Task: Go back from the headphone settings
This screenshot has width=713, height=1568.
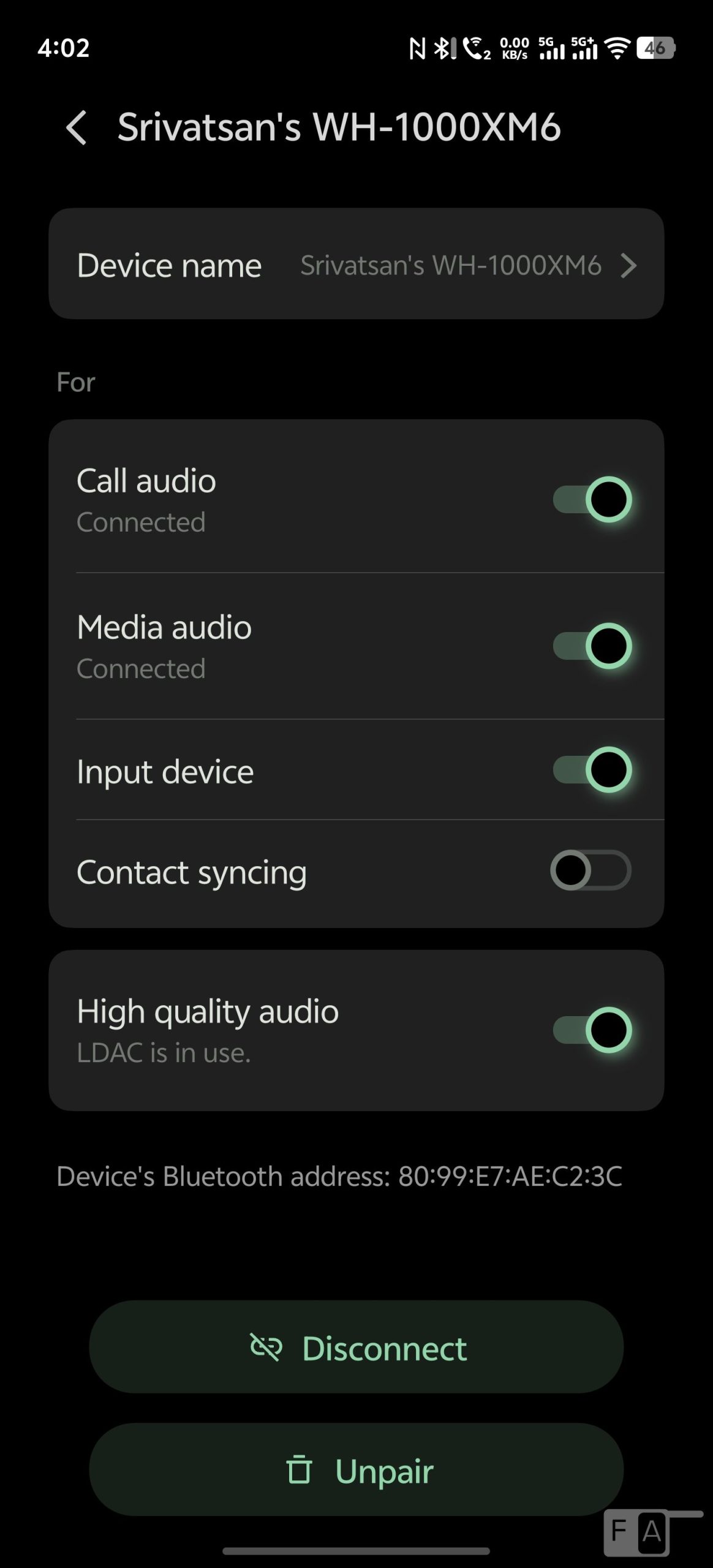Action: coord(77,128)
